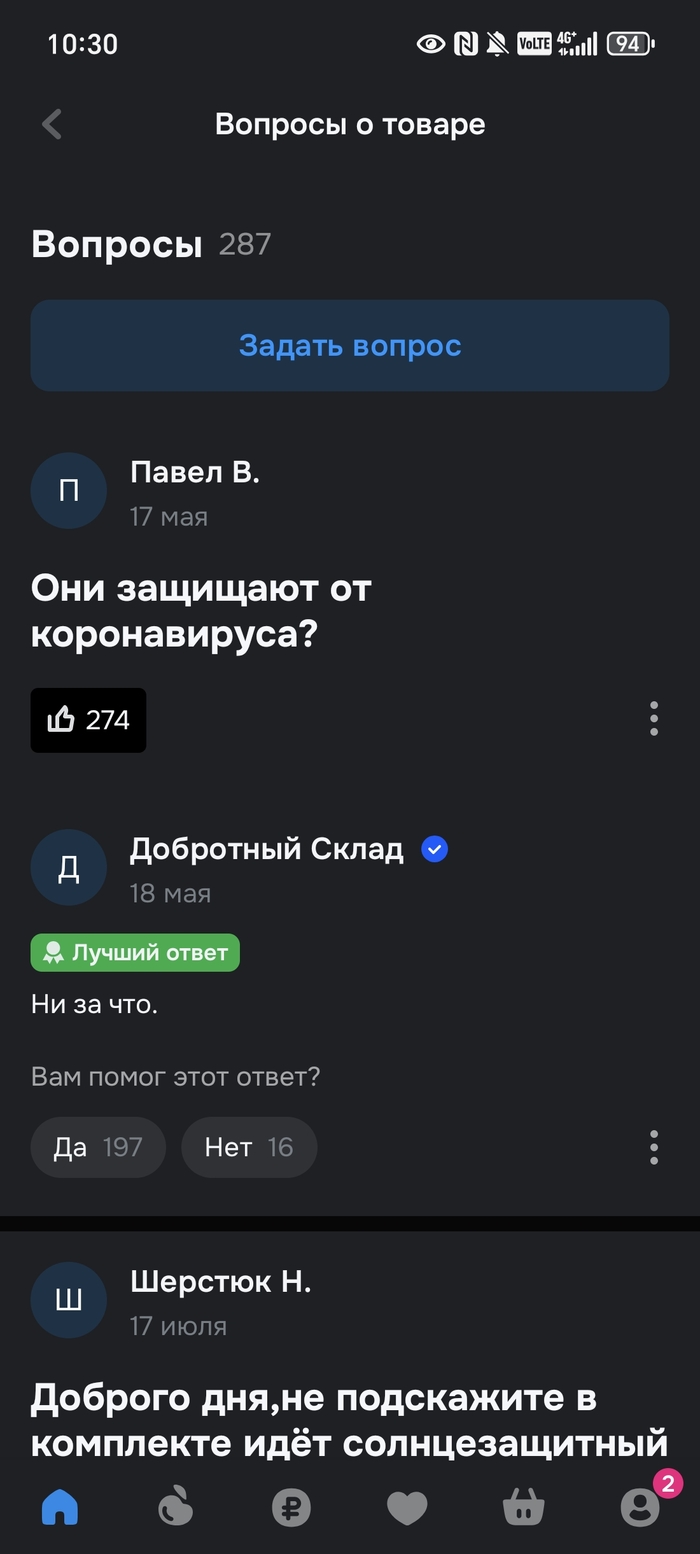Tap the Задать вопрос button
This screenshot has height=1554, width=700.
point(350,346)
